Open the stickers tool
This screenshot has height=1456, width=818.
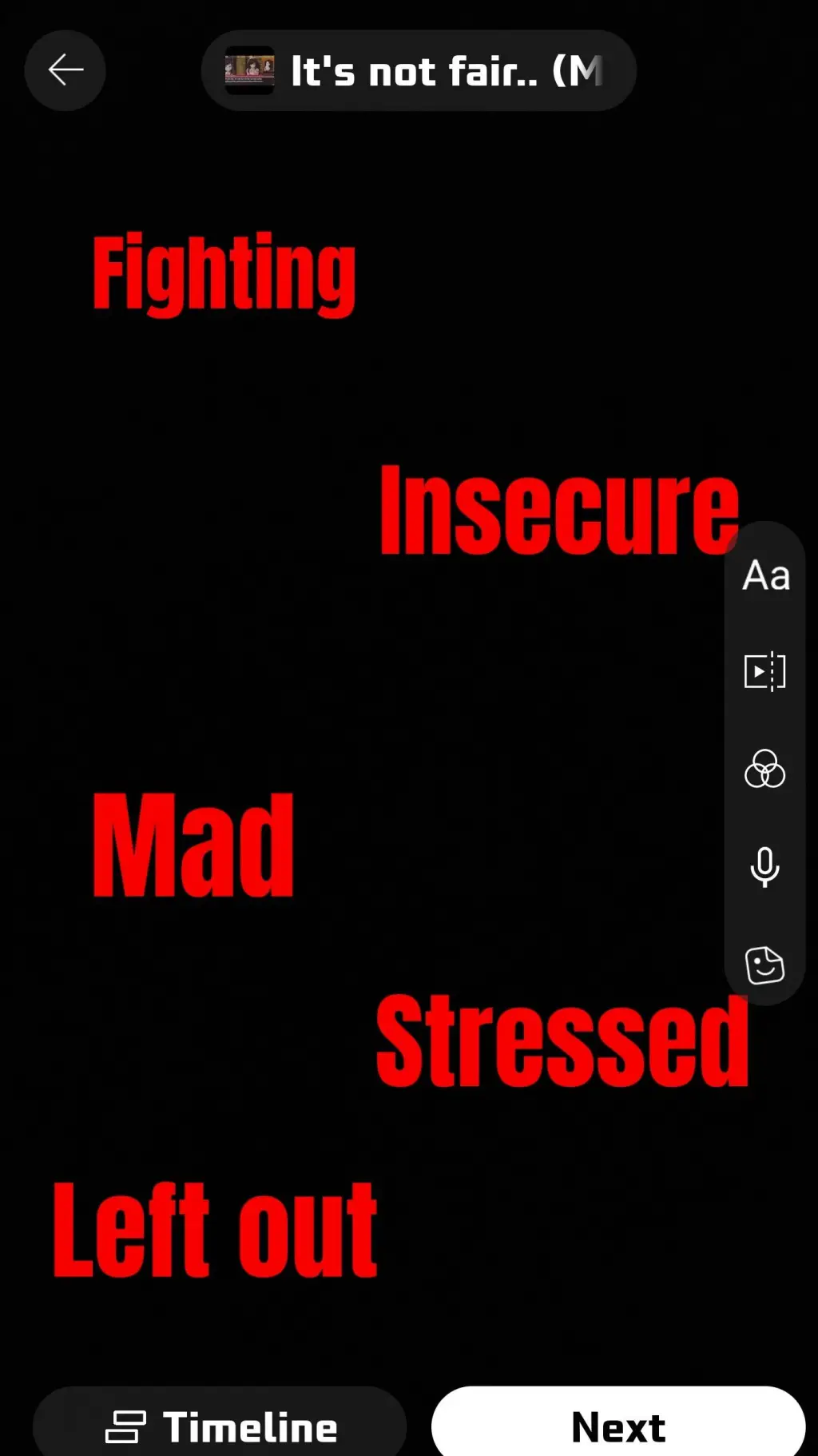point(765,965)
